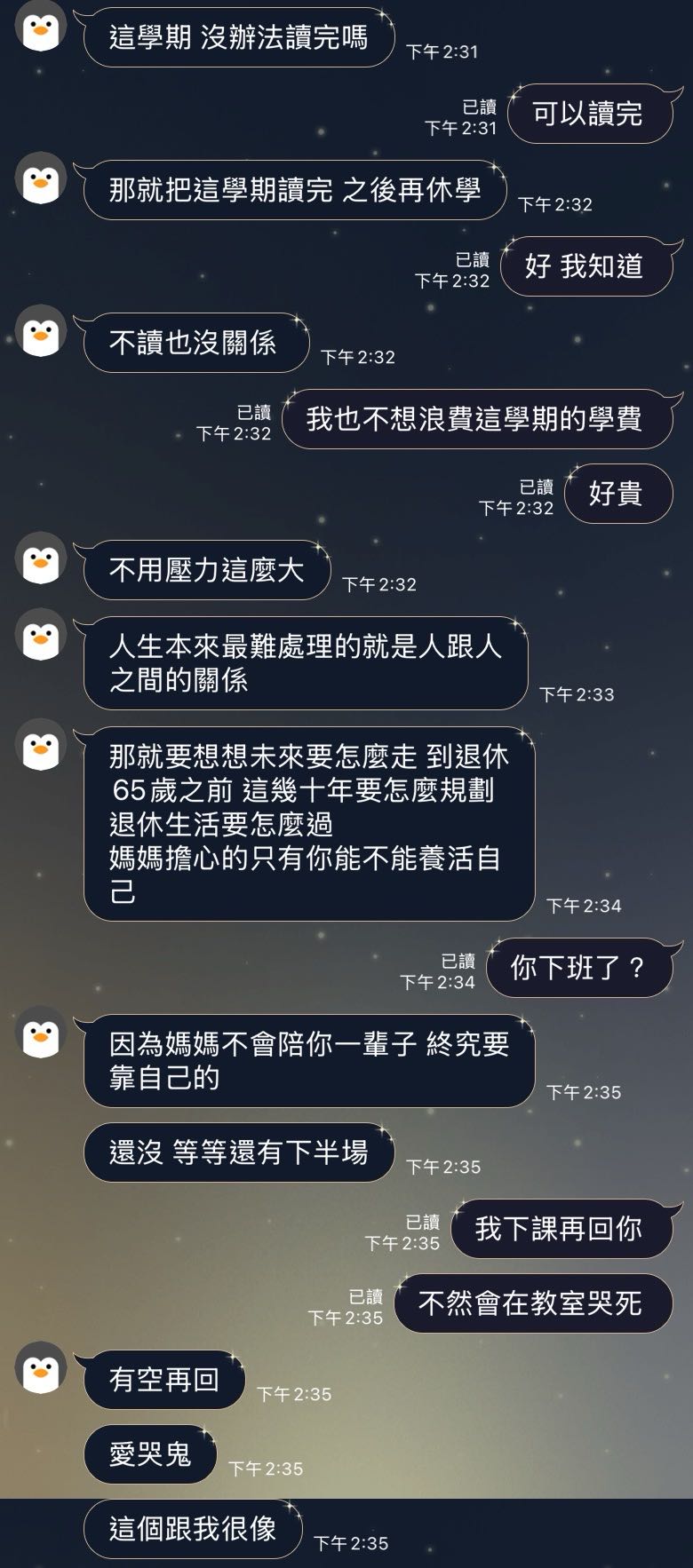Tap the bubble 你下班了？
693x1568 pixels.
click(x=579, y=968)
